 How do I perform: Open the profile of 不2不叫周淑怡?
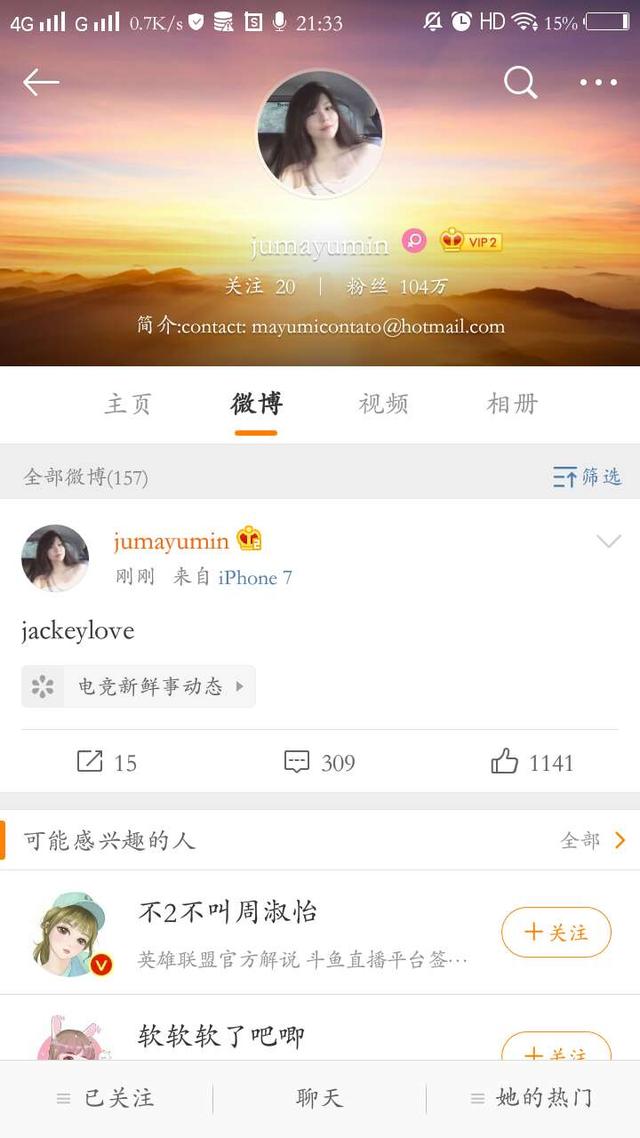click(227, 912)
